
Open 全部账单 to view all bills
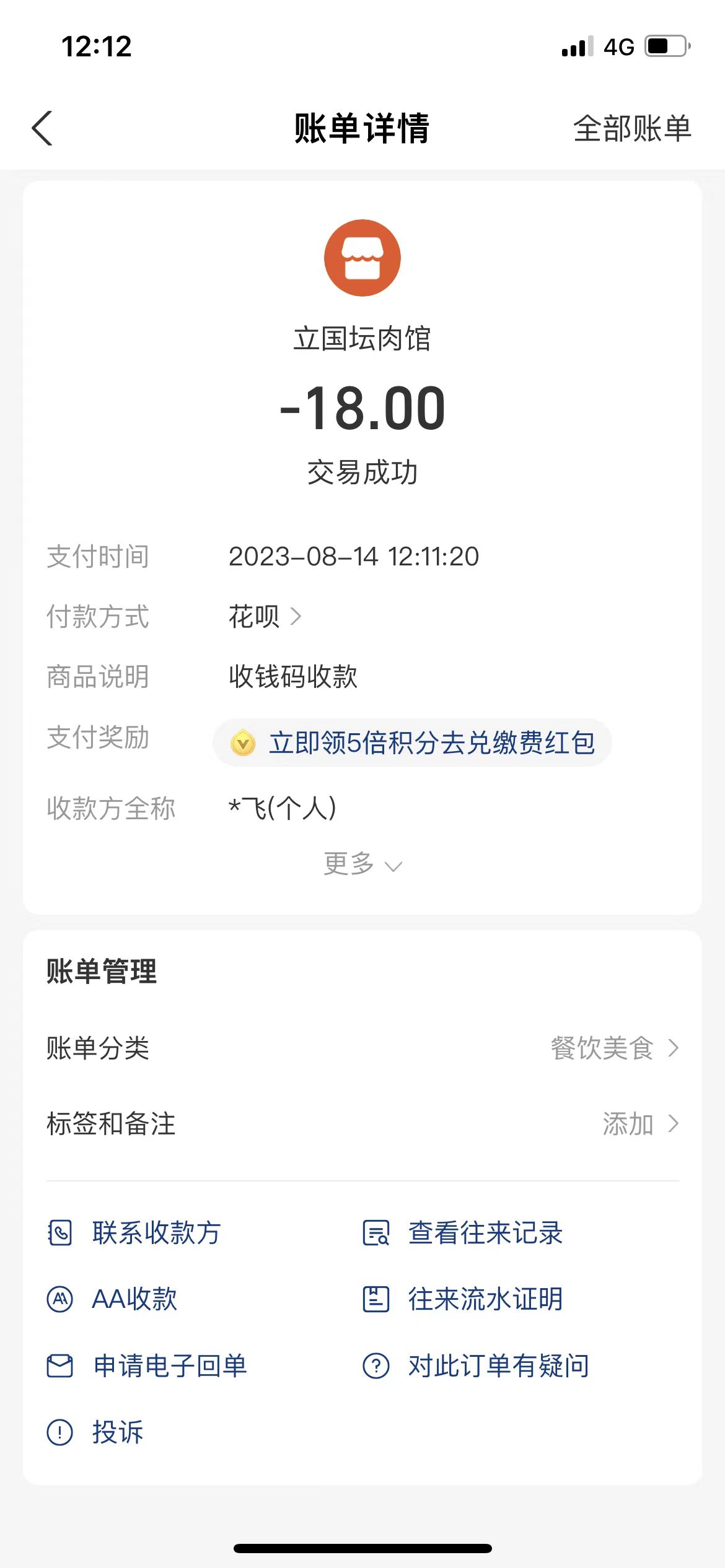[x=631, y=129]
